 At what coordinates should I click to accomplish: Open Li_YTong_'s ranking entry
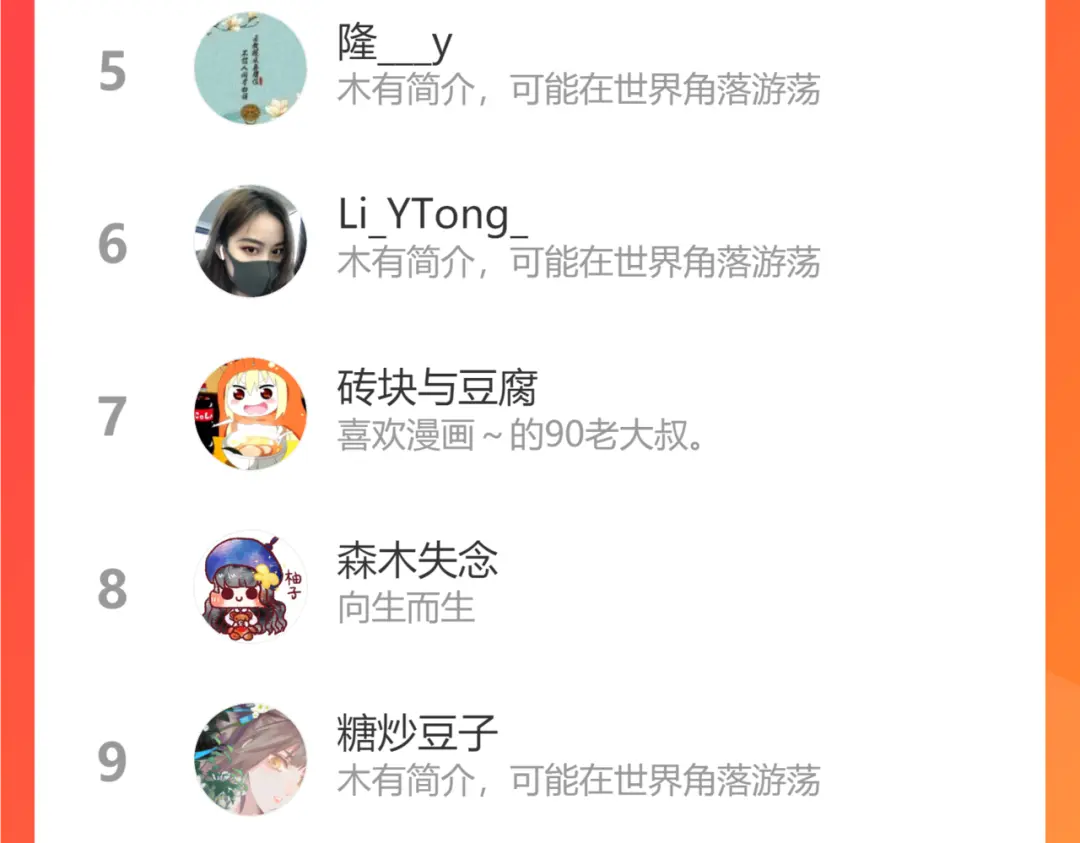point(540,242)
